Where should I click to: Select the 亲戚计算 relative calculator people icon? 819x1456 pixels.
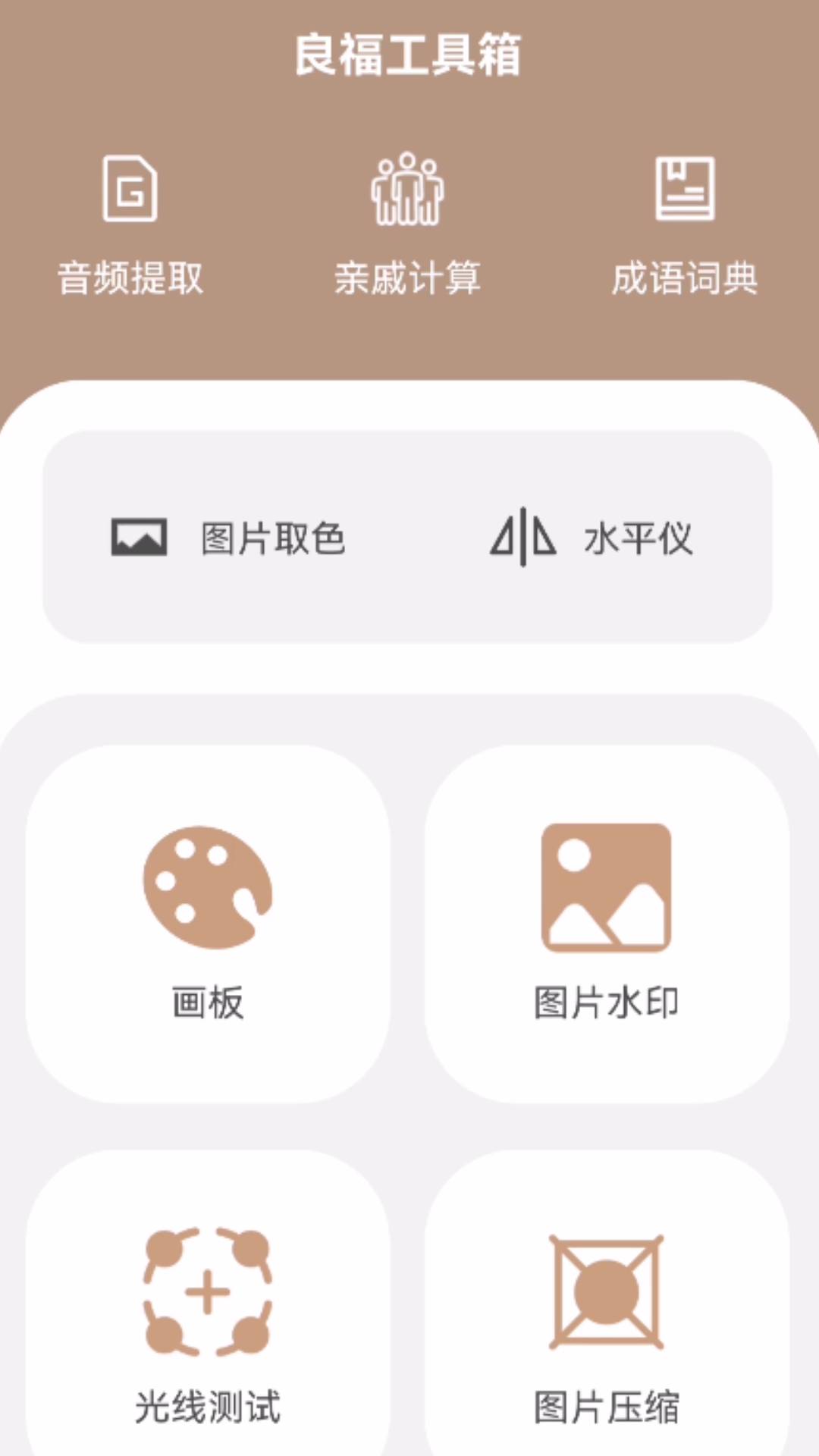click(408, 190)
